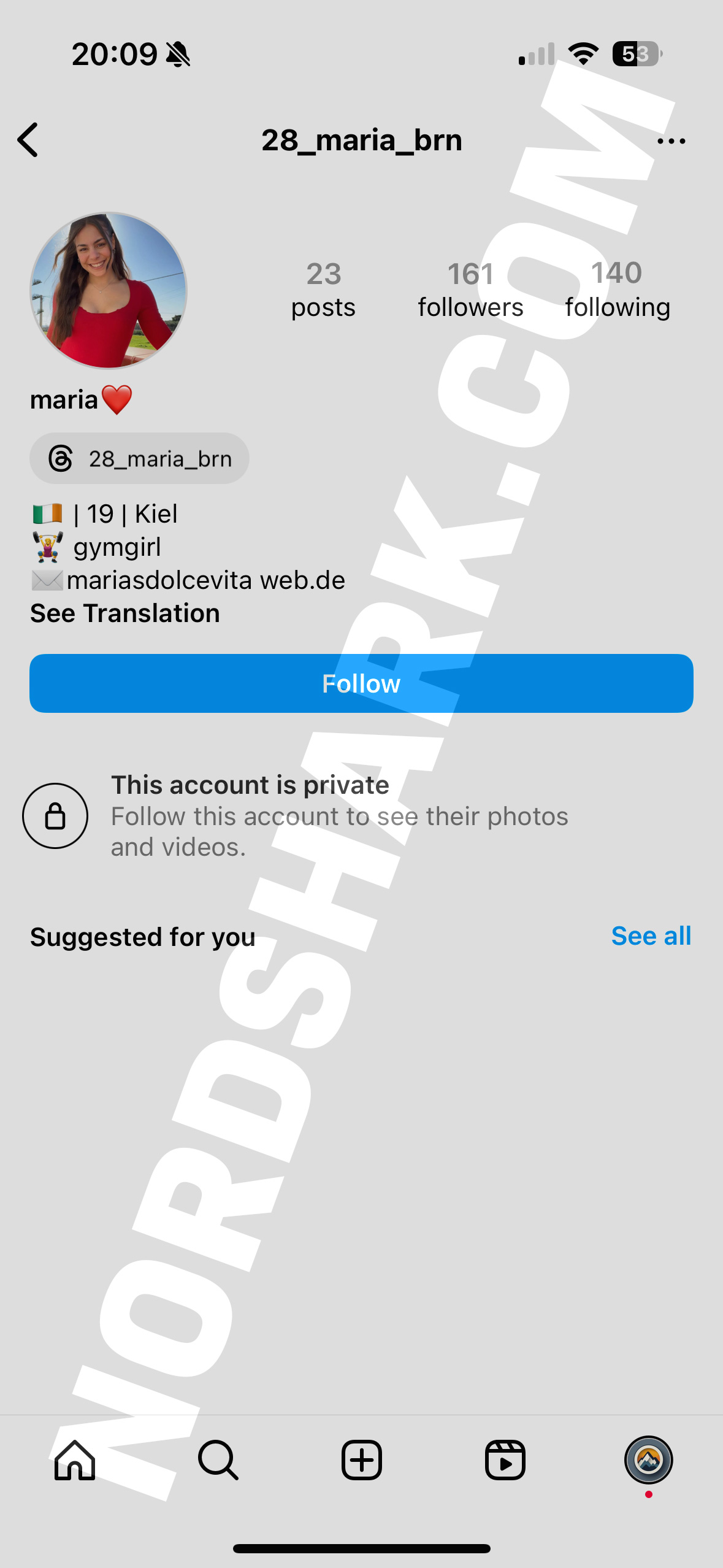The height and width of the screenshot is (1568, 723).
Task: Switch to the Home feed tab
Action: tap(75, 1460)
